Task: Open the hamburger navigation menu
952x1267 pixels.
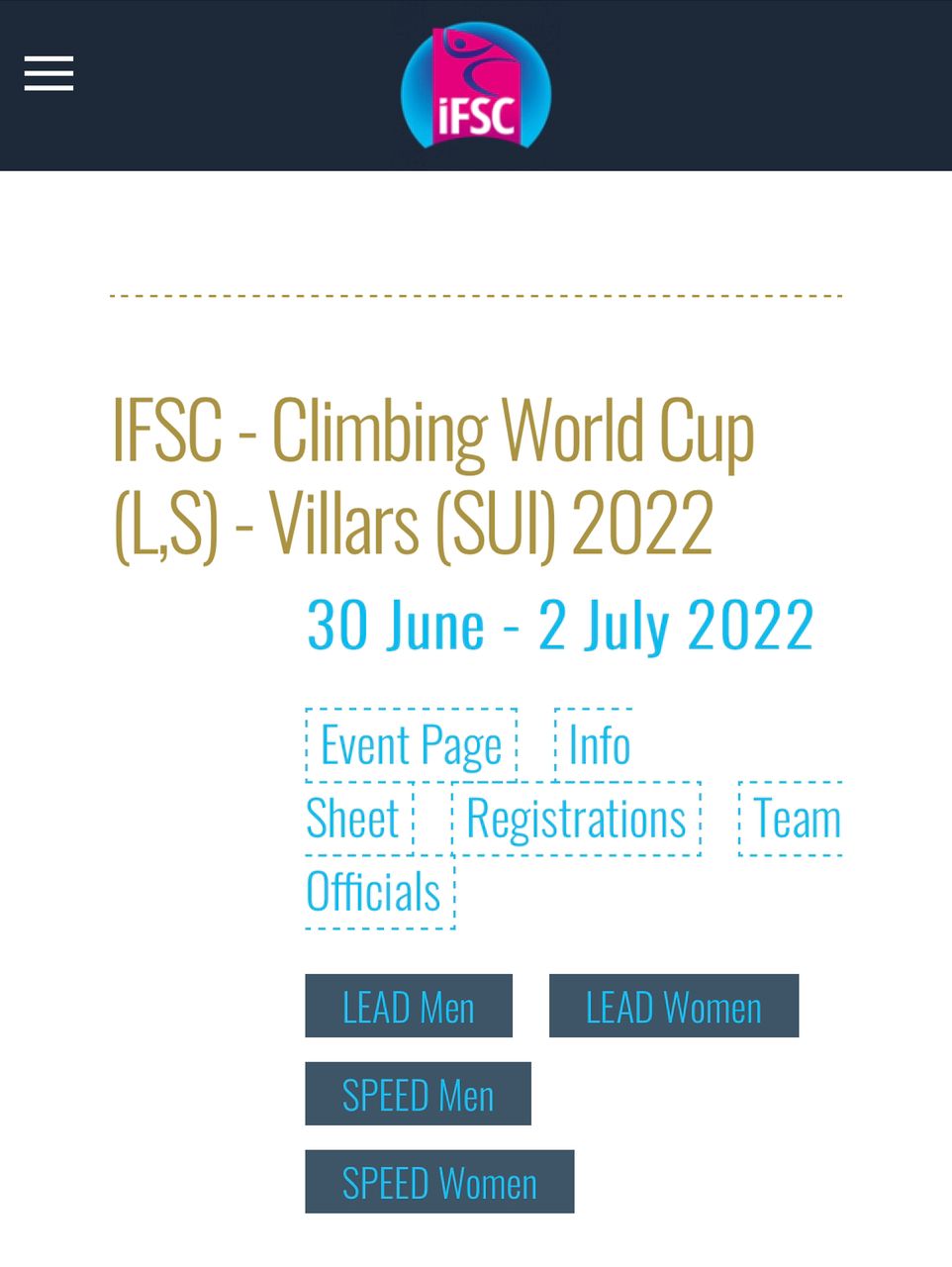Action: (x=48, y=74)
